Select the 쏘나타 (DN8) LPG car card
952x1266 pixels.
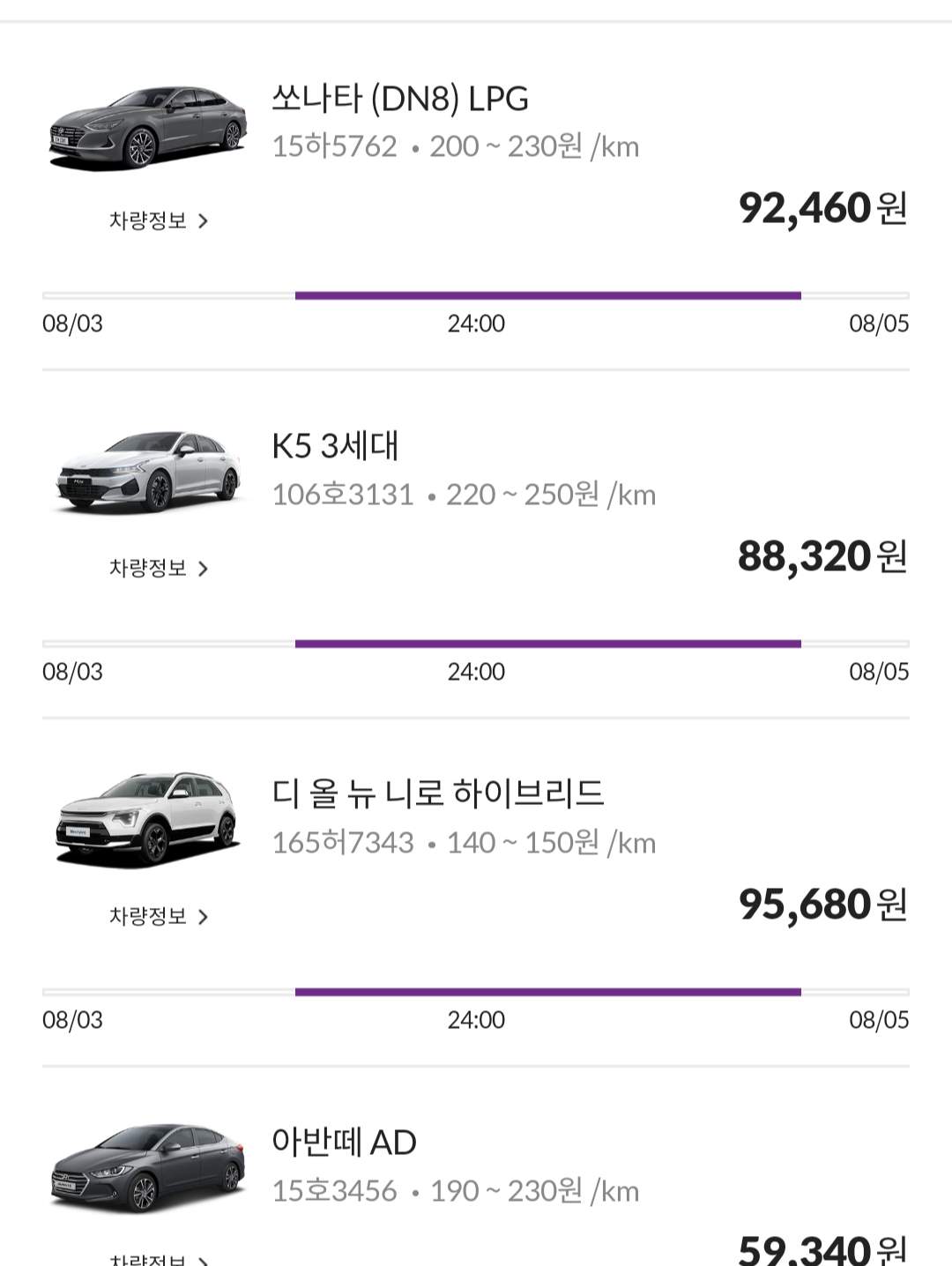point(476,196)
